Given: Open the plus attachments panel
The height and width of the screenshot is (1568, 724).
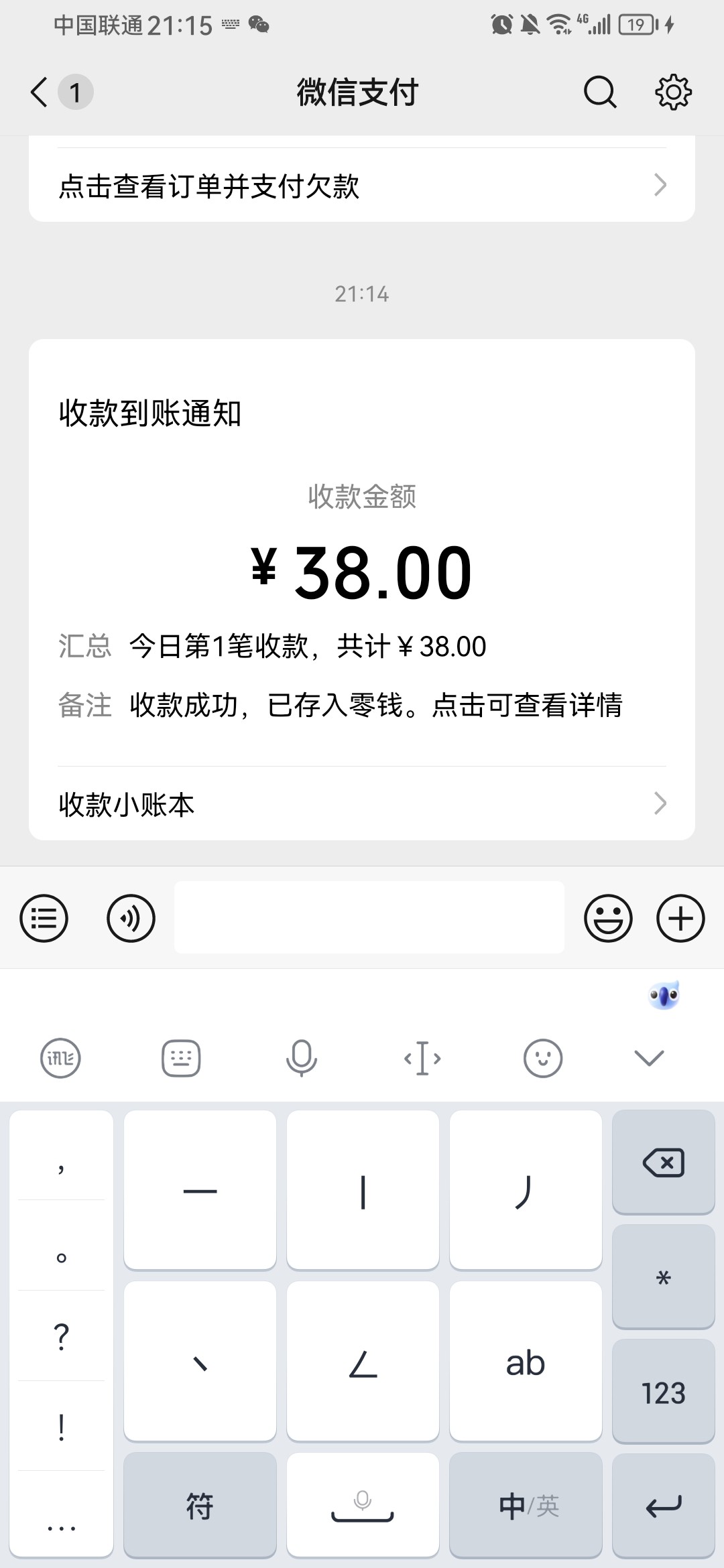Looking at the screenshot, I should coord(680,918).
